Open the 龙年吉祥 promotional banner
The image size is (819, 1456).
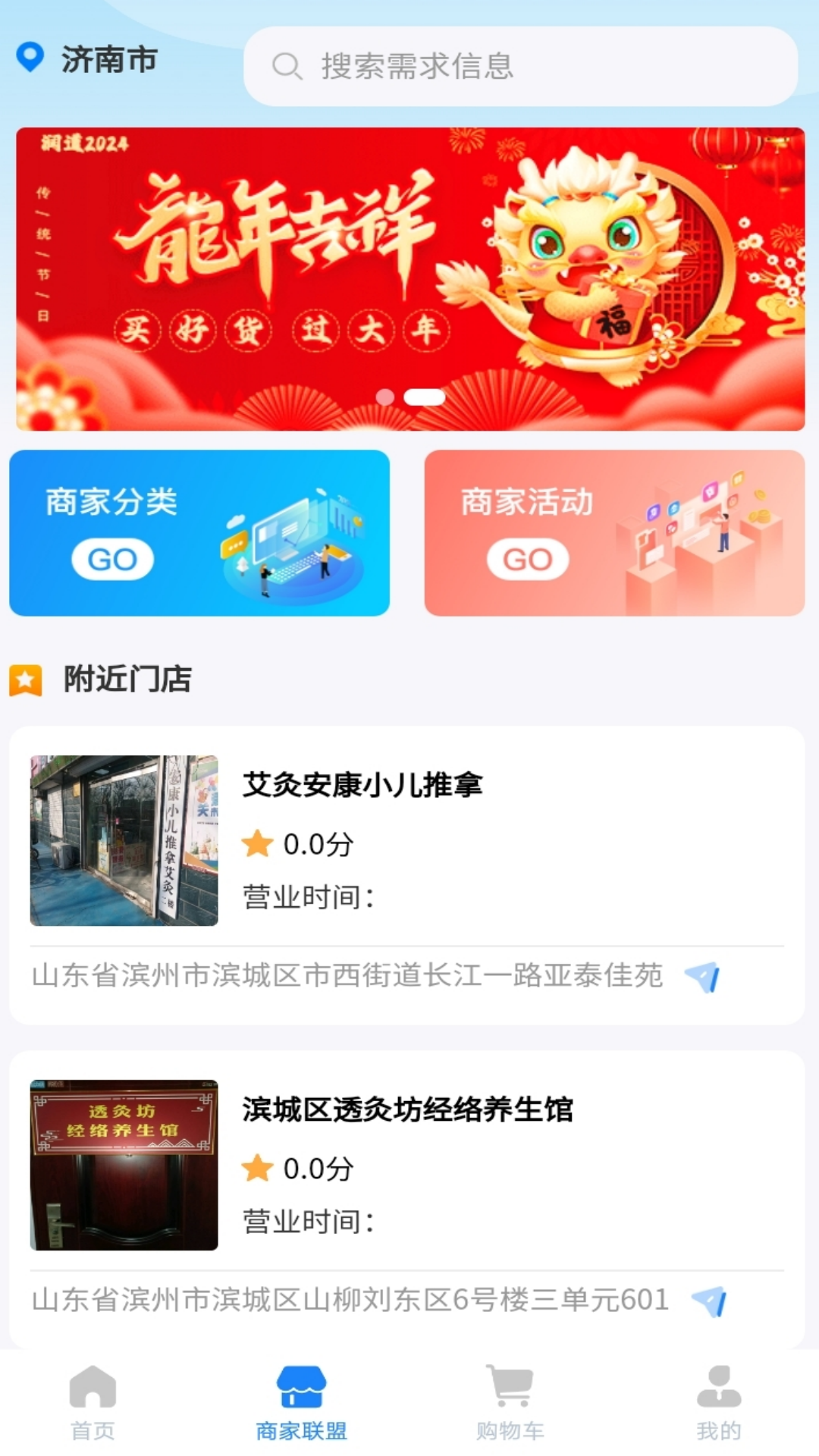(409, 278)
